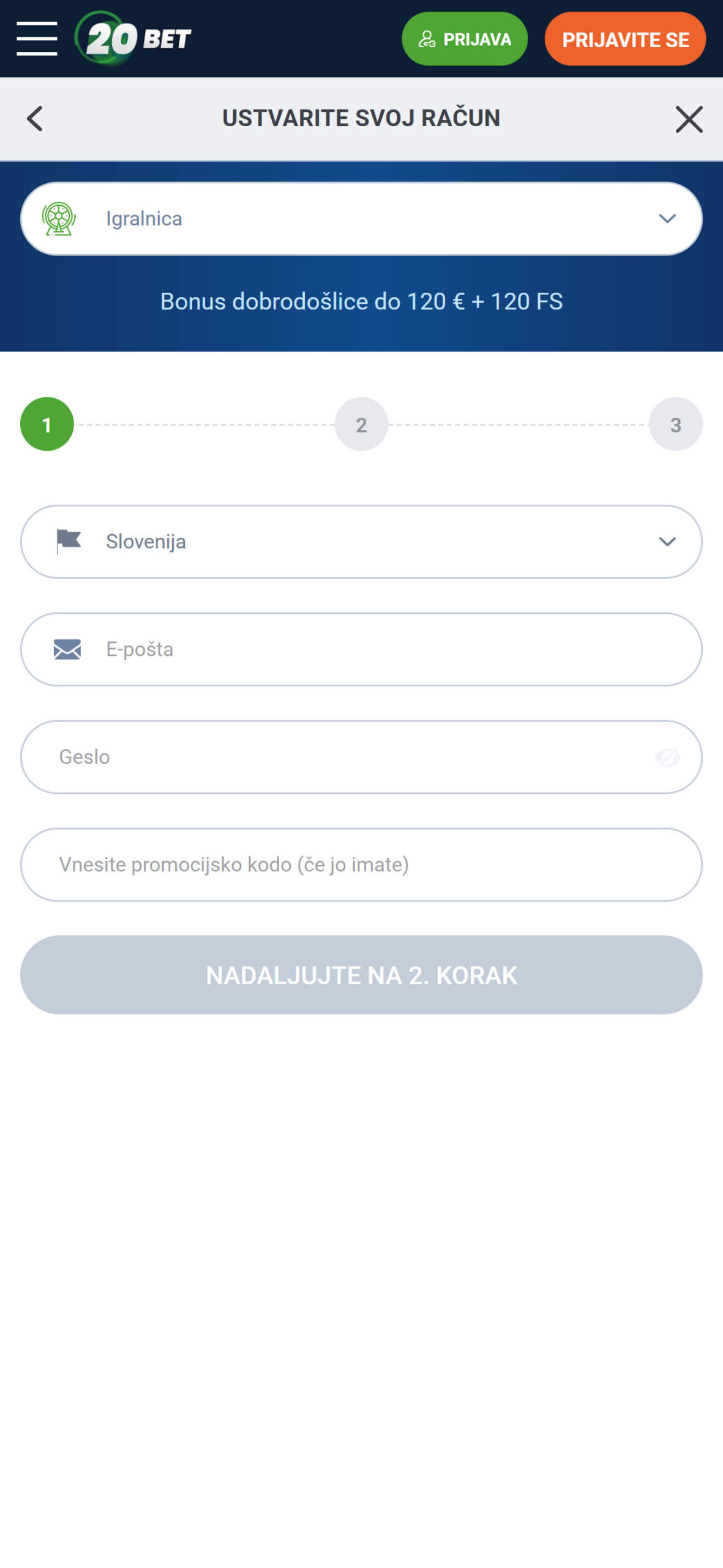Open the hamburger menu
The height and width of the screenshot is (1568, 723).
click(37, 39)
